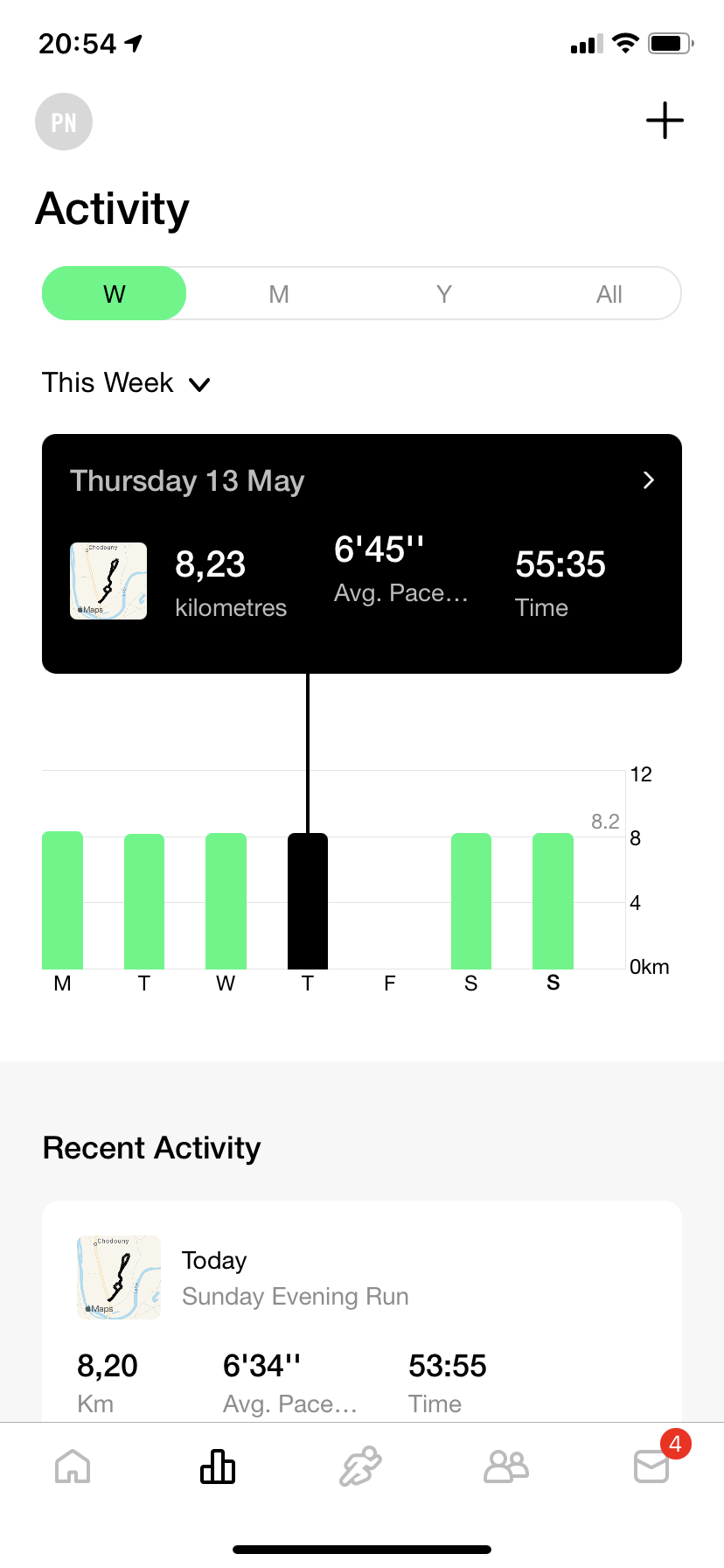
Task: Select Monday's bar in the chart
Action: click(62, 900)
